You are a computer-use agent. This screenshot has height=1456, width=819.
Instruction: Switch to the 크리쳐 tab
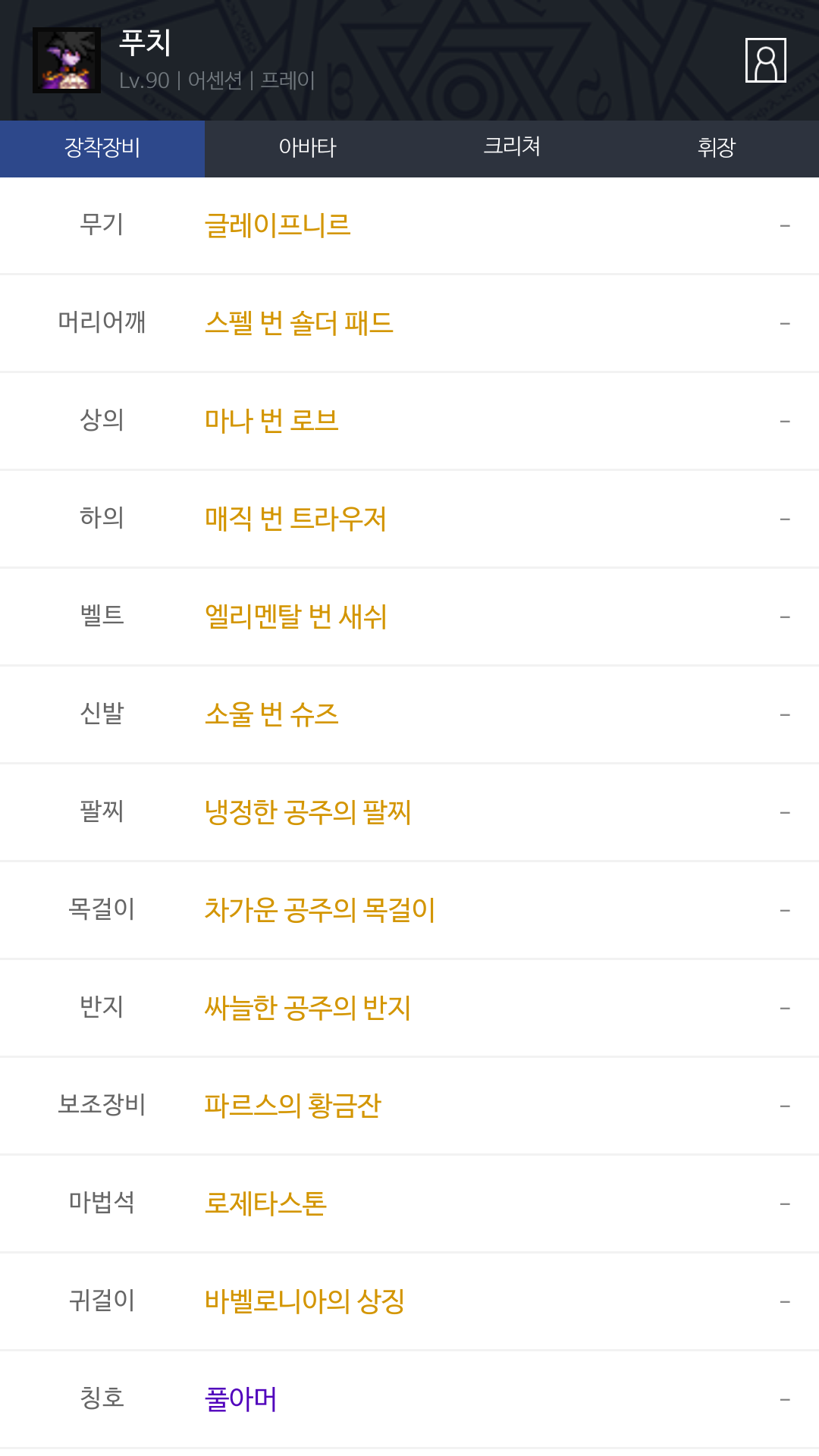pyautogui.click(x=512, y=149)
